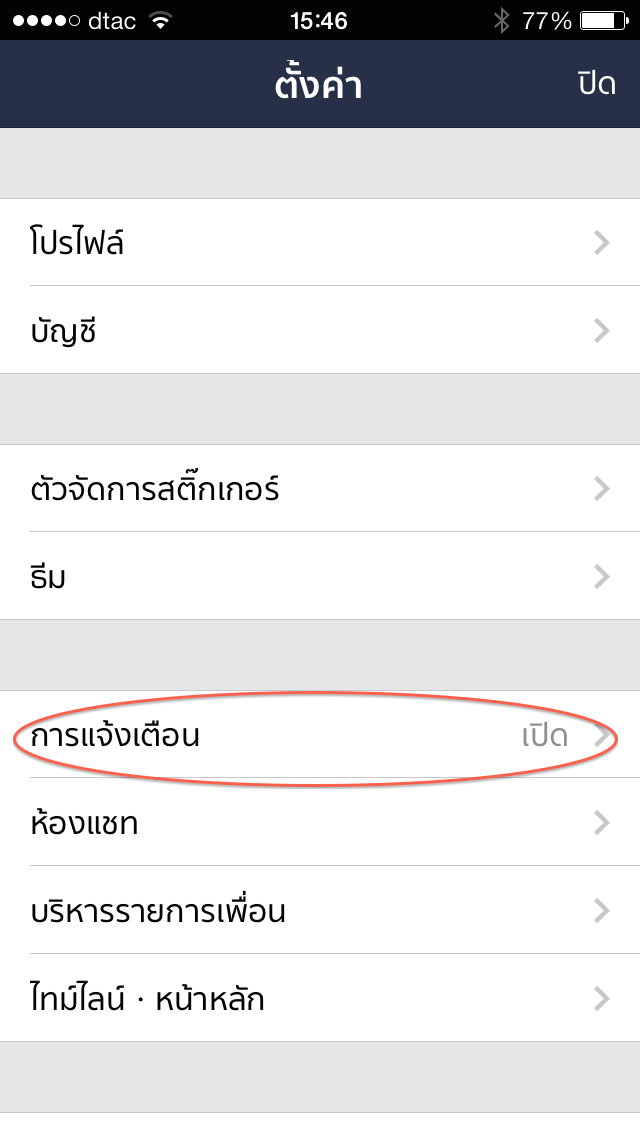
Task: Open the ธีม theme settings
Action: (320, 576)
